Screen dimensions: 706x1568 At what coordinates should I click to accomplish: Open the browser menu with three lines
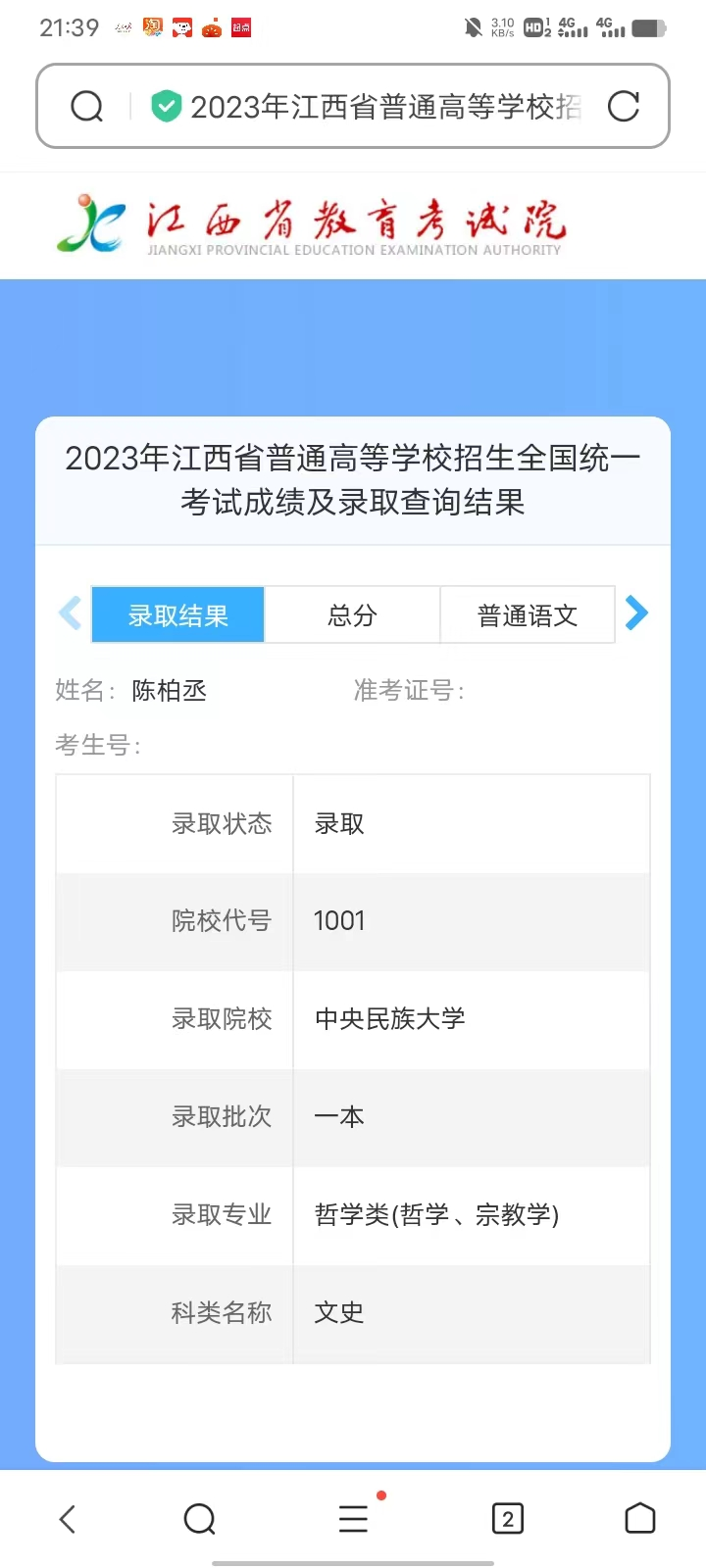coord(353,1519)
